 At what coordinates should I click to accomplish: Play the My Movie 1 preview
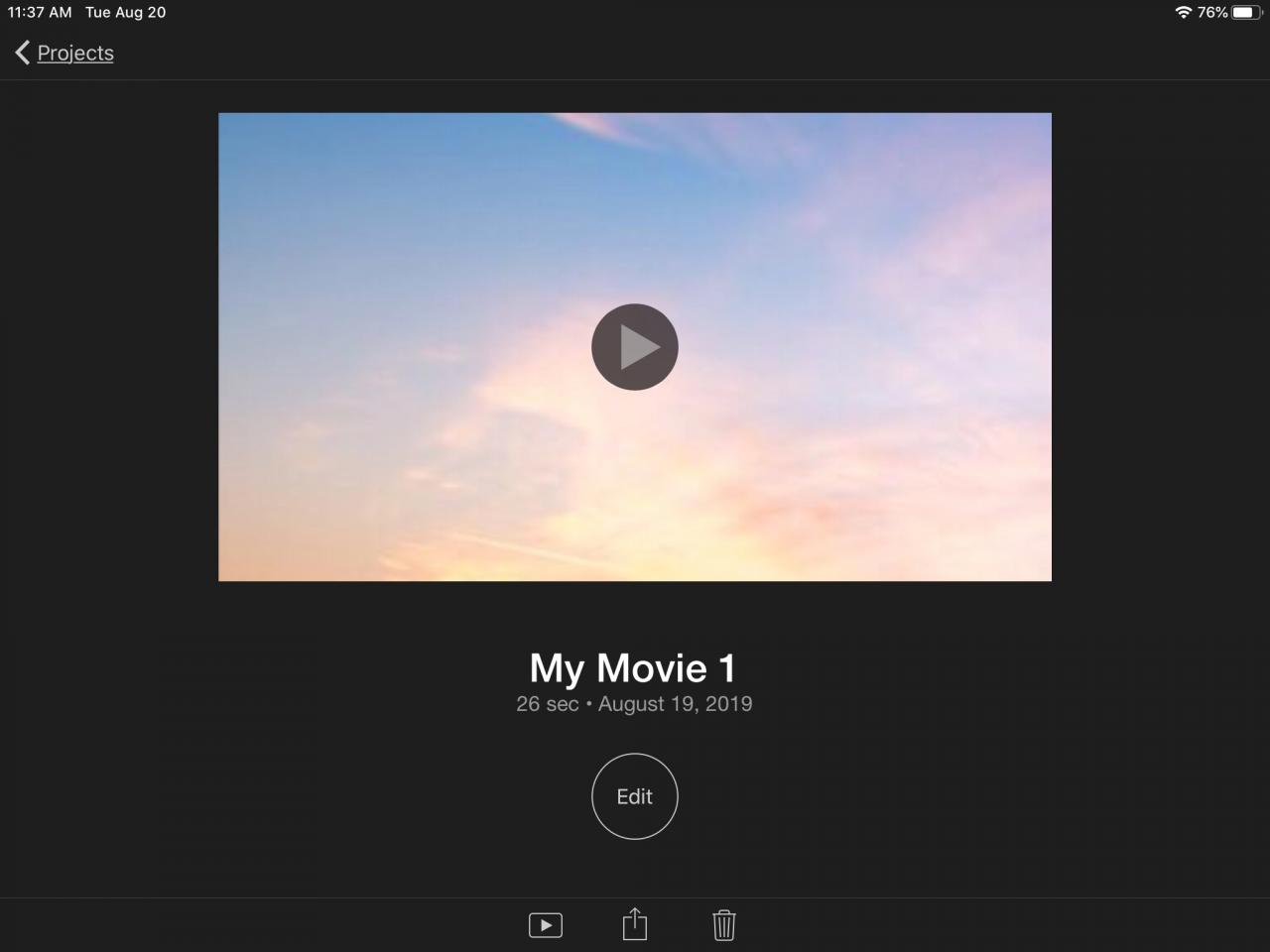point(635,347)
